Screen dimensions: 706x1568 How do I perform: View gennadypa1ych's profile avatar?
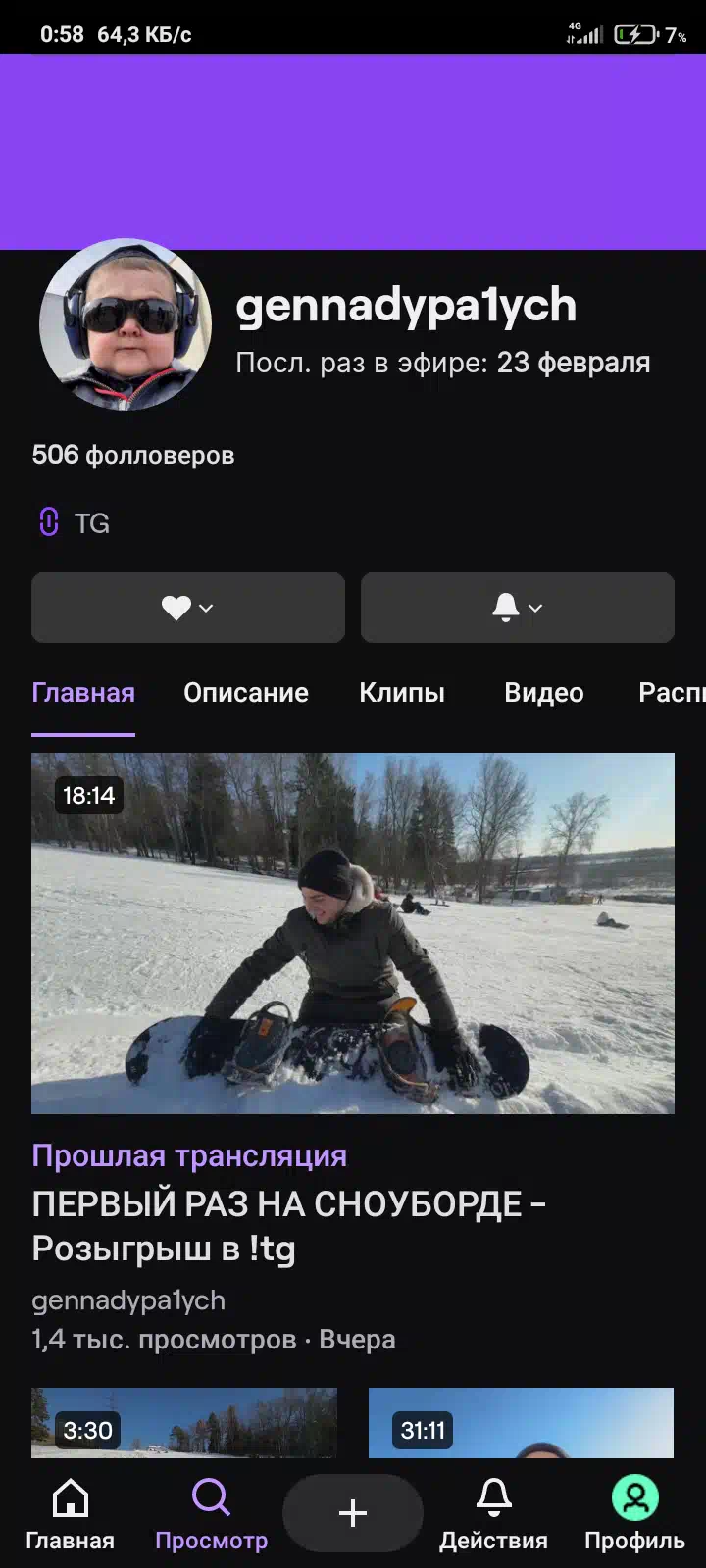[126, 324]
